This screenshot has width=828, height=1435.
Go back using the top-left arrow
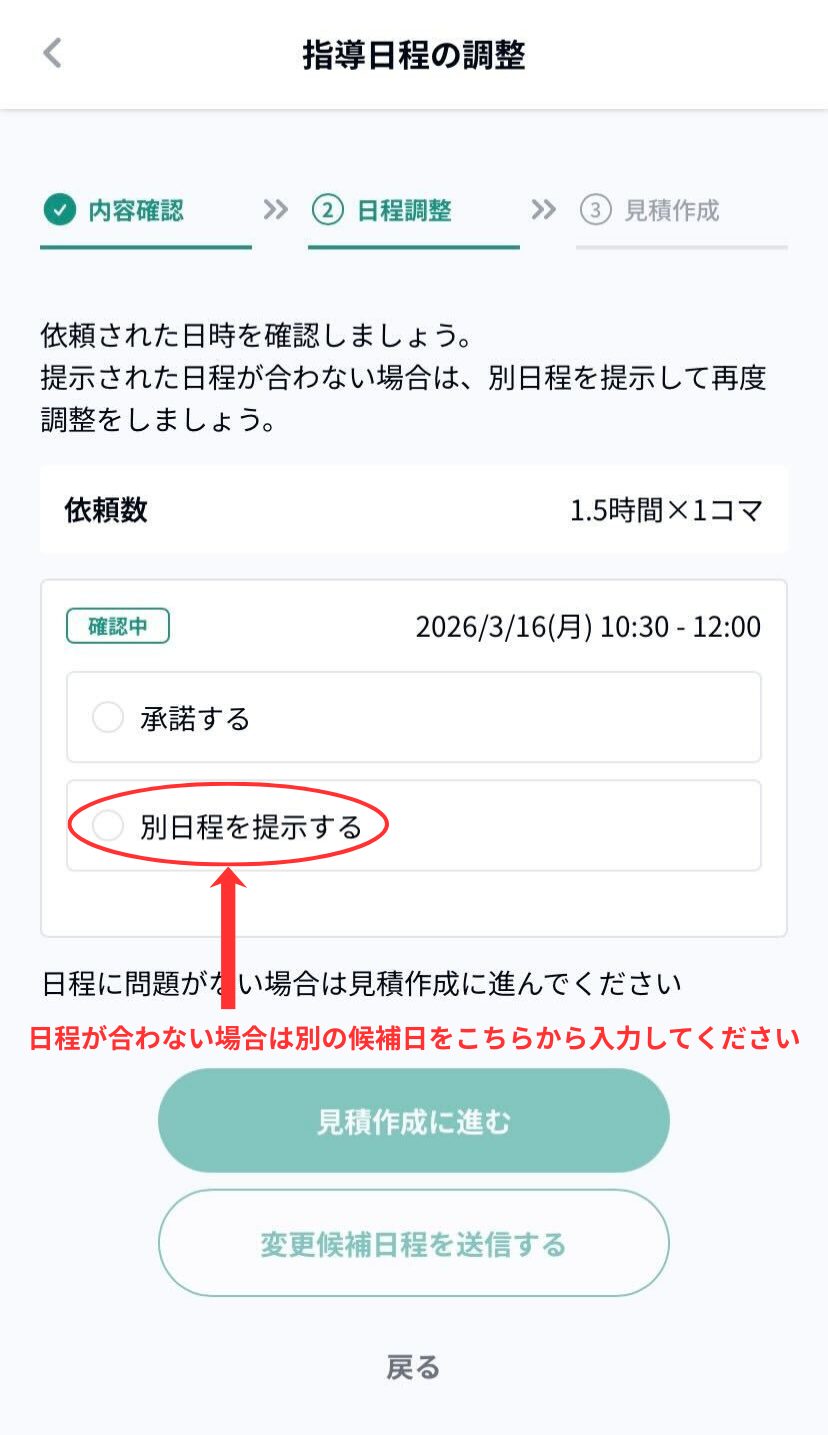[53, 53]
